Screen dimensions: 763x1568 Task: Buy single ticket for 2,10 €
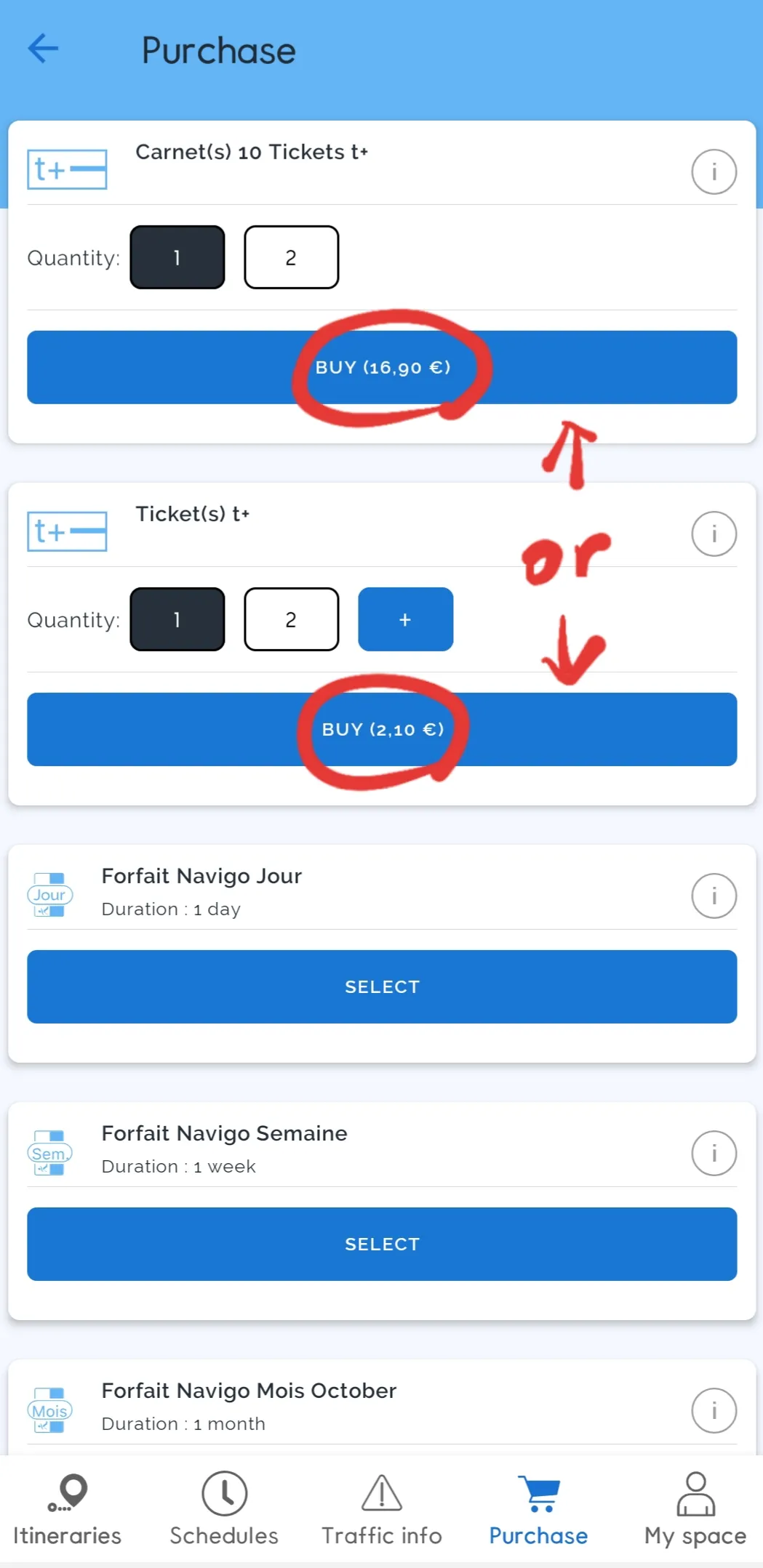pyautogui.click(x=382, y=729)
